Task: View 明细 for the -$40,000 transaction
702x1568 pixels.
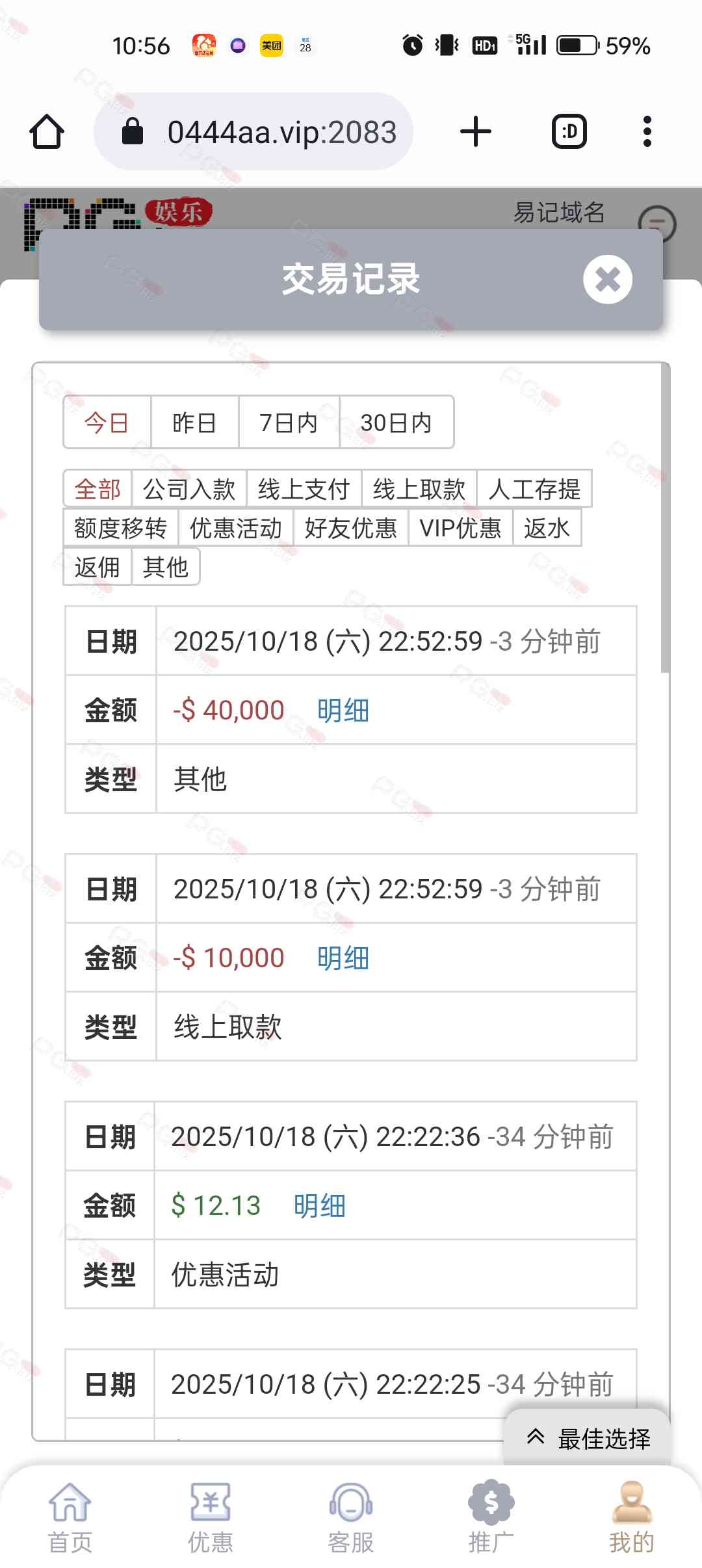Action: [343, 711]
